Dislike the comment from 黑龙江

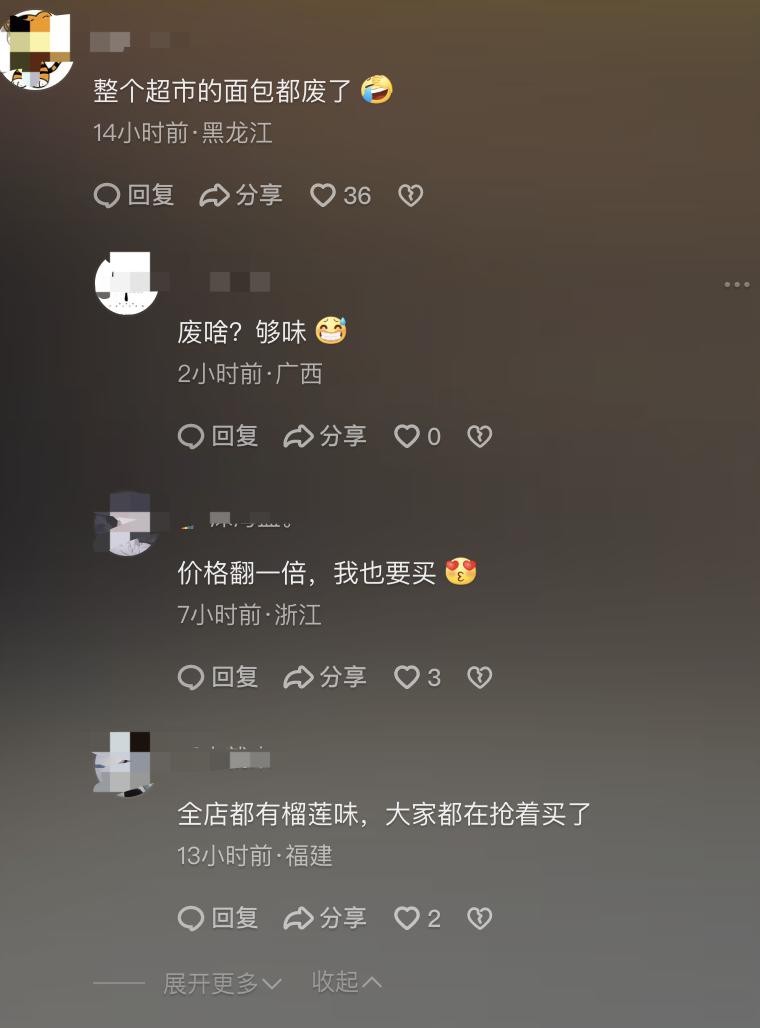[x=410, y=195]
